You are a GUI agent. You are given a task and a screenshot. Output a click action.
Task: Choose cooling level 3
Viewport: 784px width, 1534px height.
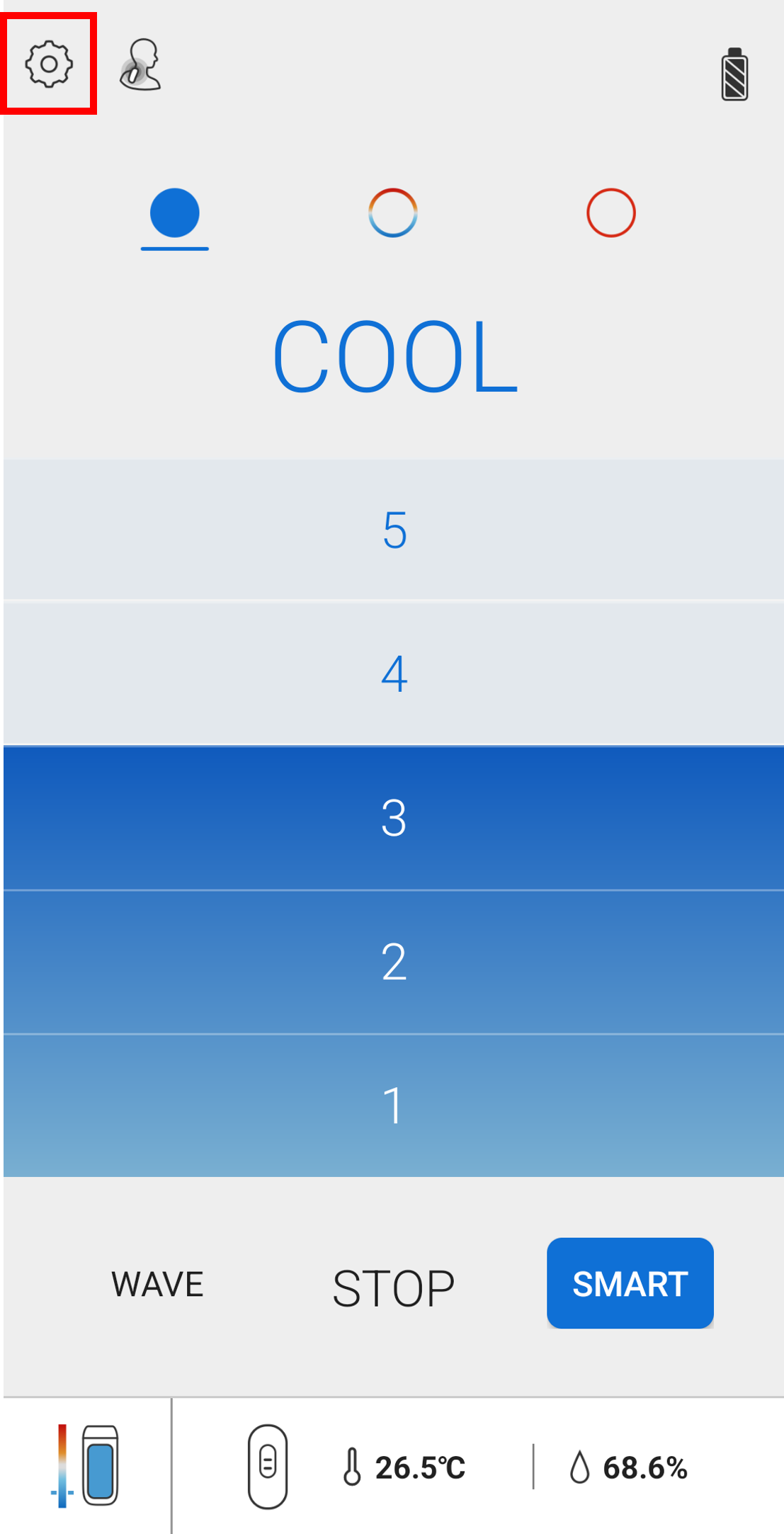click(394, 817)
